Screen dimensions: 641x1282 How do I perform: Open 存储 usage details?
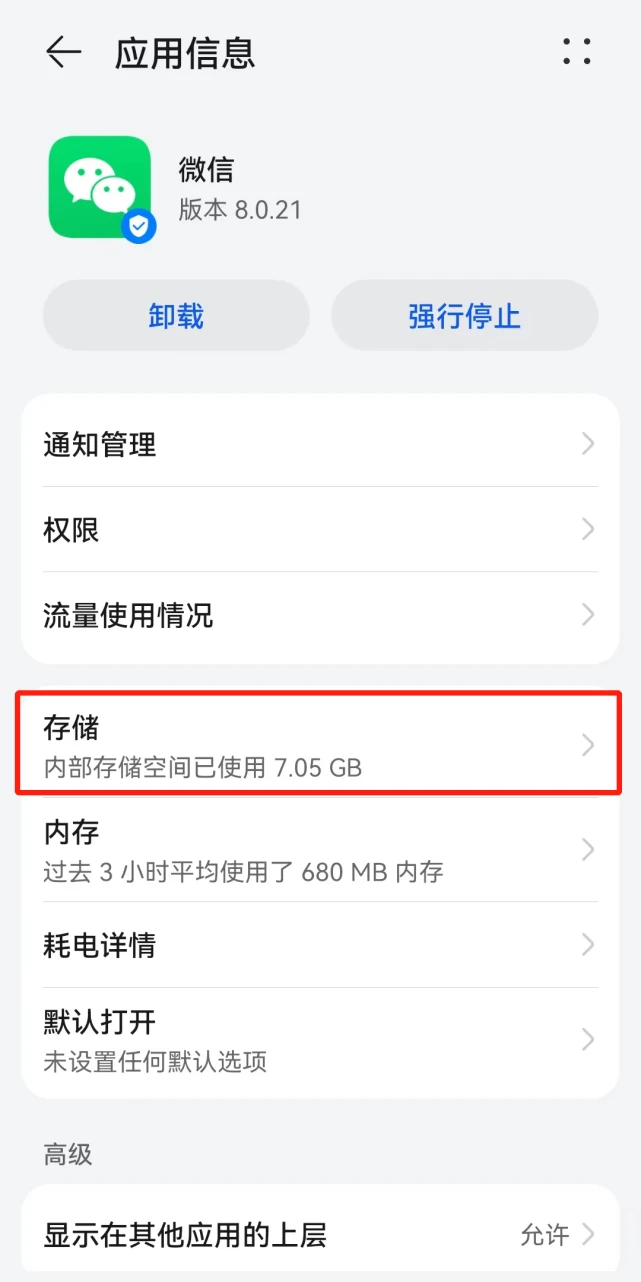(320, 745)
